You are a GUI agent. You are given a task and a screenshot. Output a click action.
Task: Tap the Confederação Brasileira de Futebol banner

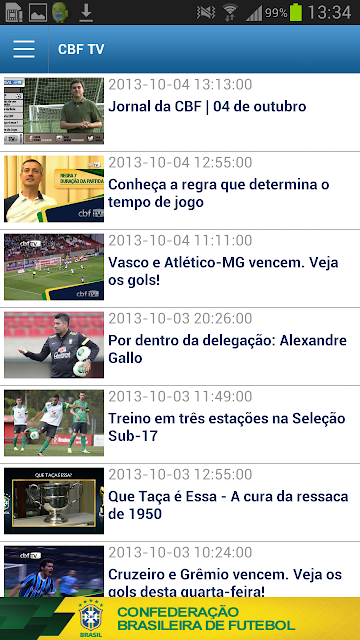click(x=180, y=618)
